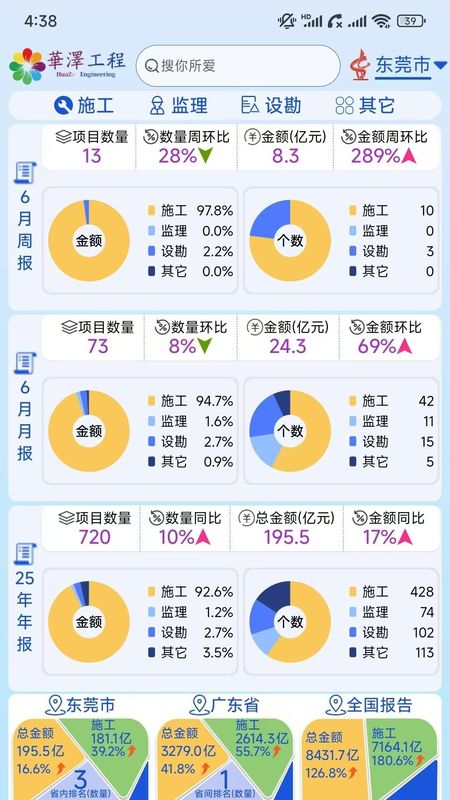
Task: Open the 6月月报 report
Action: 25,407
